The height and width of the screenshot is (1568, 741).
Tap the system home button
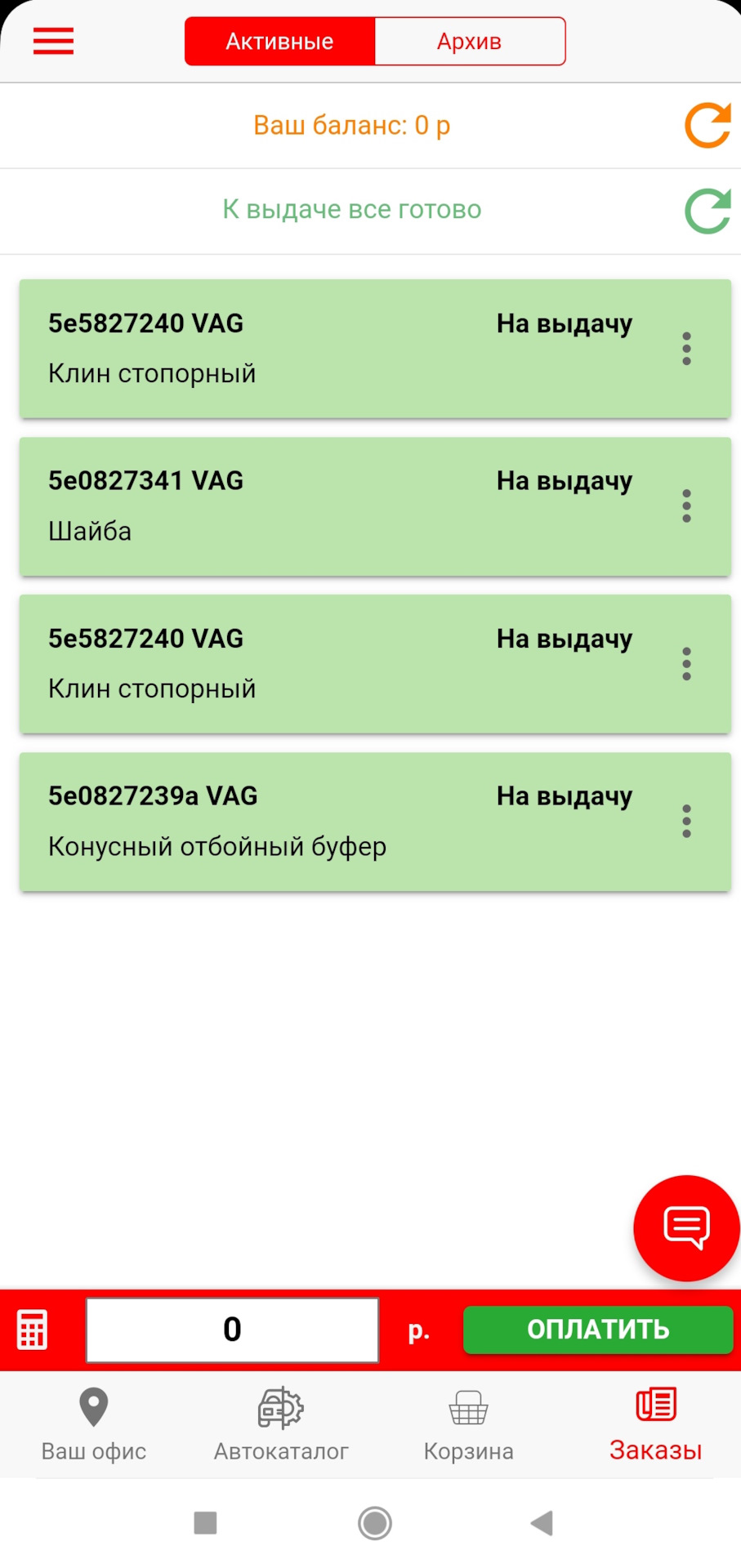tap(375, 1523)
